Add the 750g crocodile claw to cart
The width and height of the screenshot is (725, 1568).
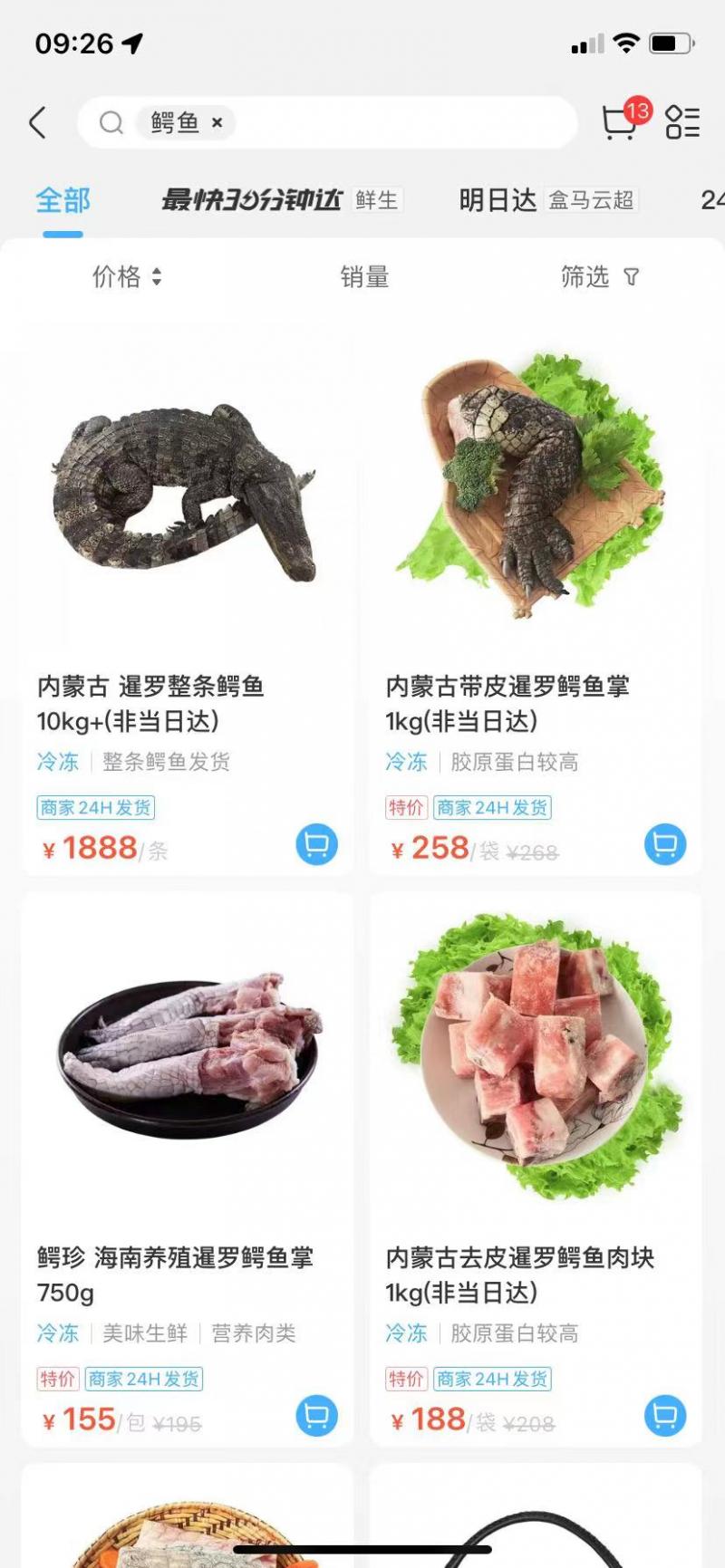point(315,1415)
